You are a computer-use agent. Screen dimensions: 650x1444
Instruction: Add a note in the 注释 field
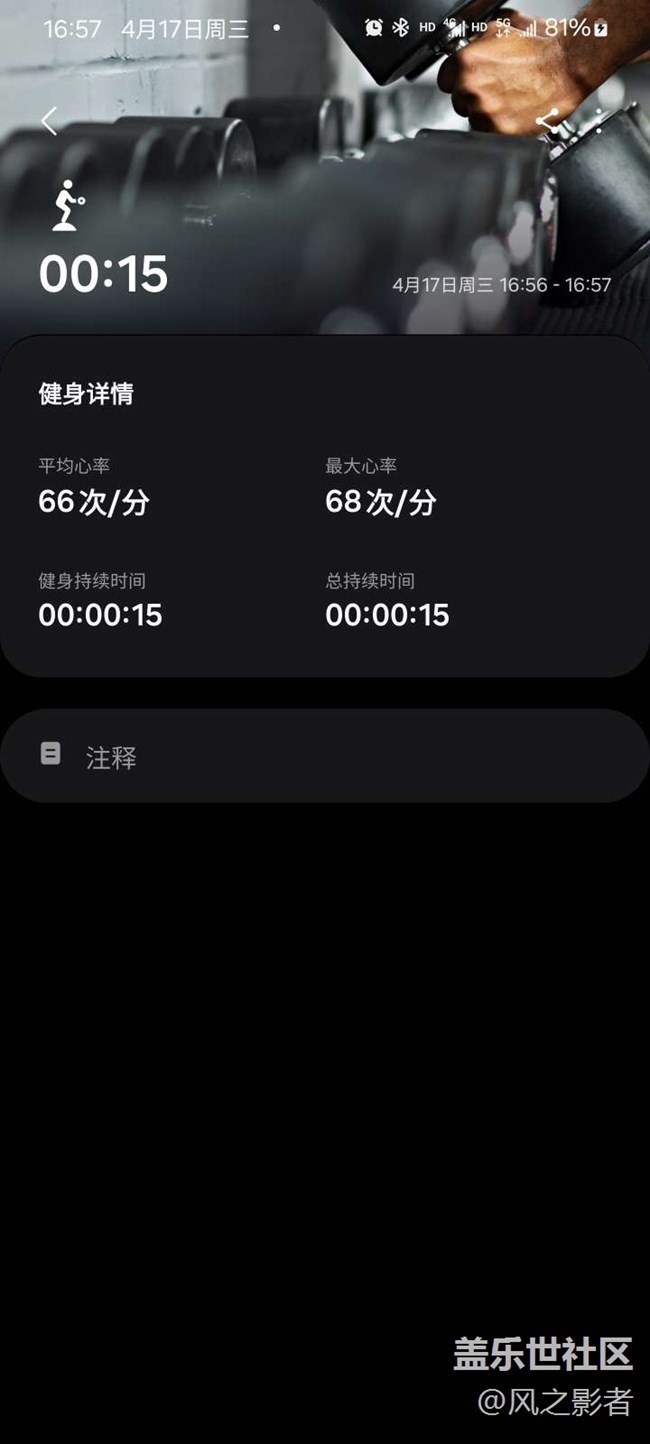tap(325, 757)
